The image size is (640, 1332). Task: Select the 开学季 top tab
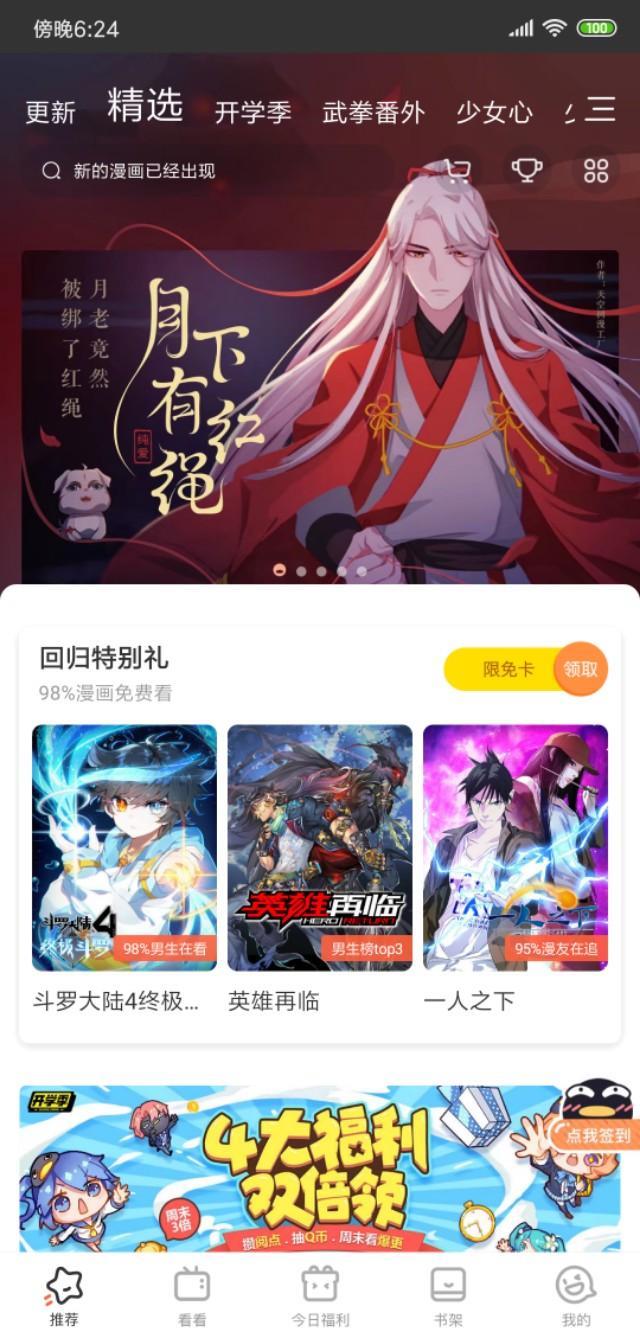click(253, 112)
